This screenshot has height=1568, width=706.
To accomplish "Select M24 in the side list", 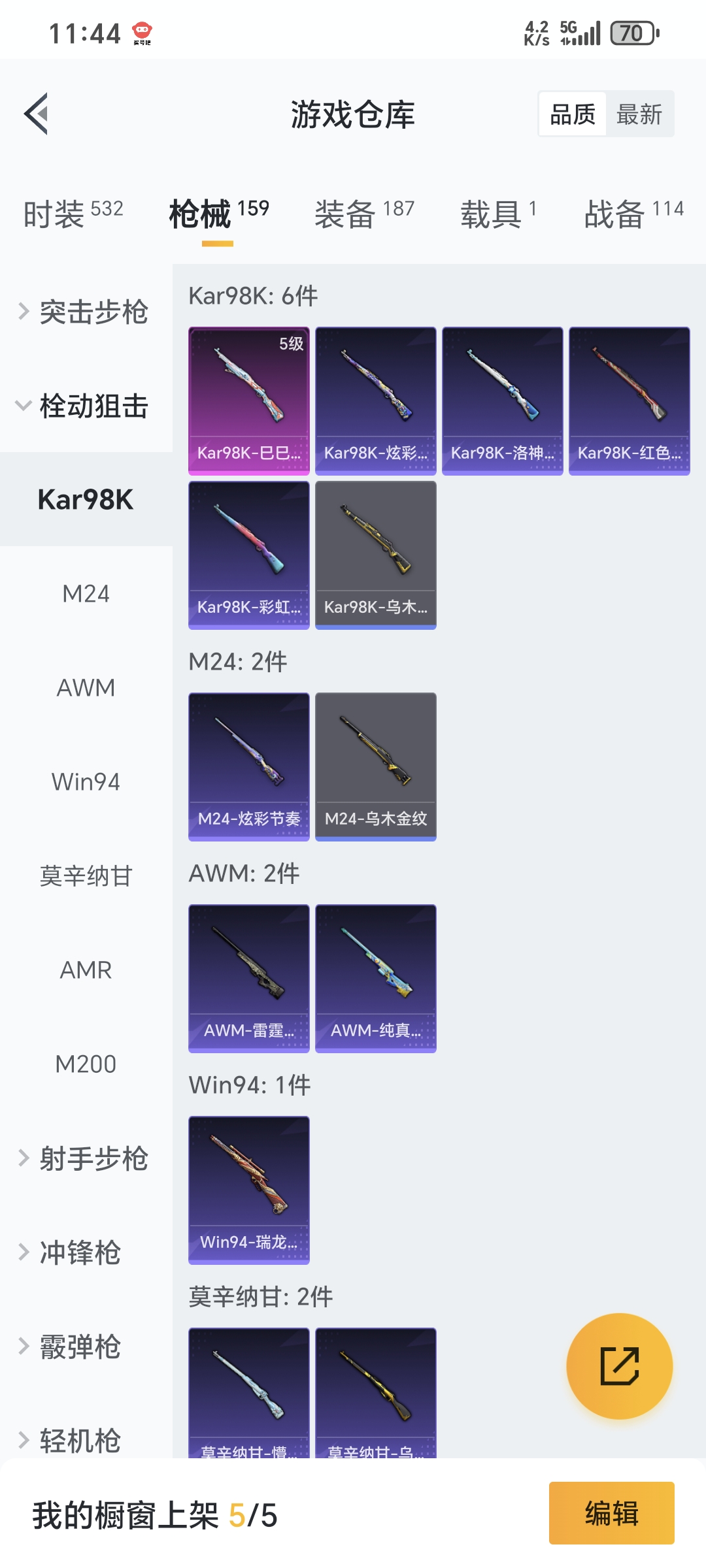I will pos(86,594).
